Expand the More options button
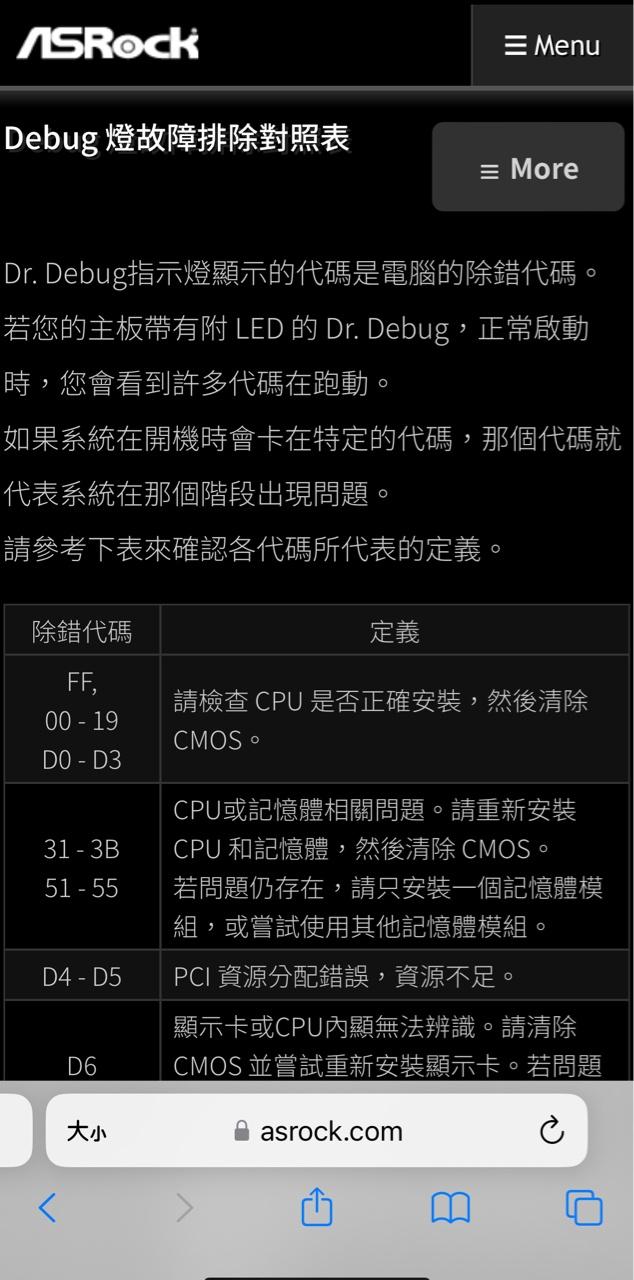Viewport: 634px width, 1280px height. point(528,168)
